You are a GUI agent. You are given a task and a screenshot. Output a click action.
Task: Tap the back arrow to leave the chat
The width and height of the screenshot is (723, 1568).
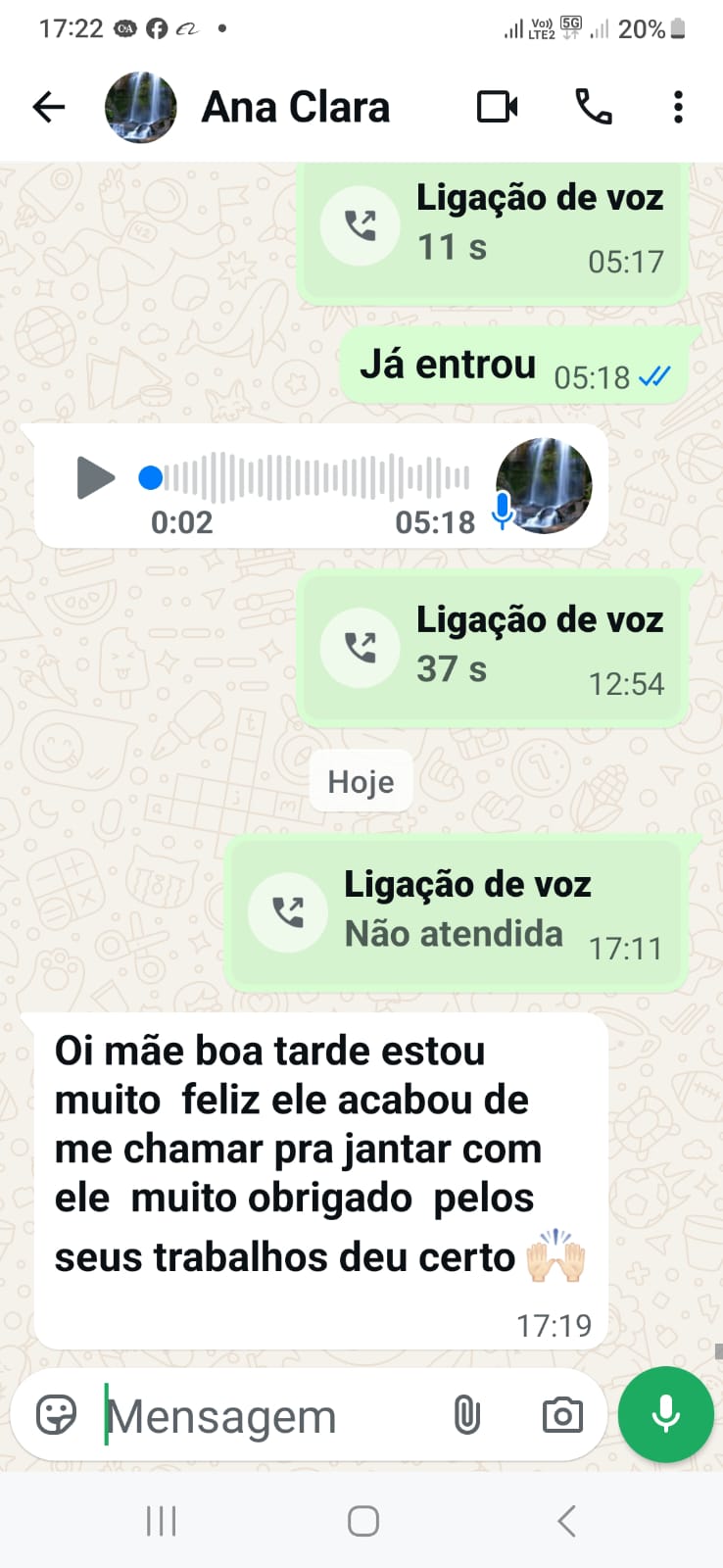48,108
